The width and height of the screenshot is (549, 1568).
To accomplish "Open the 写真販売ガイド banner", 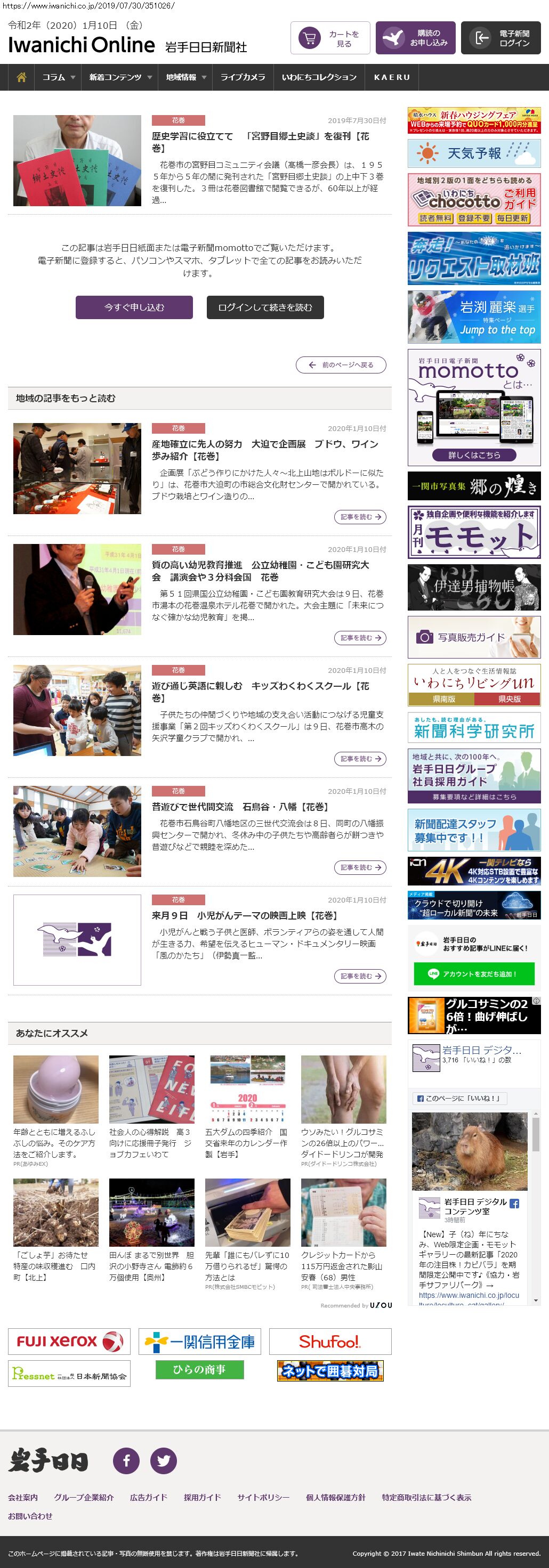I will (x=473, y=637).
